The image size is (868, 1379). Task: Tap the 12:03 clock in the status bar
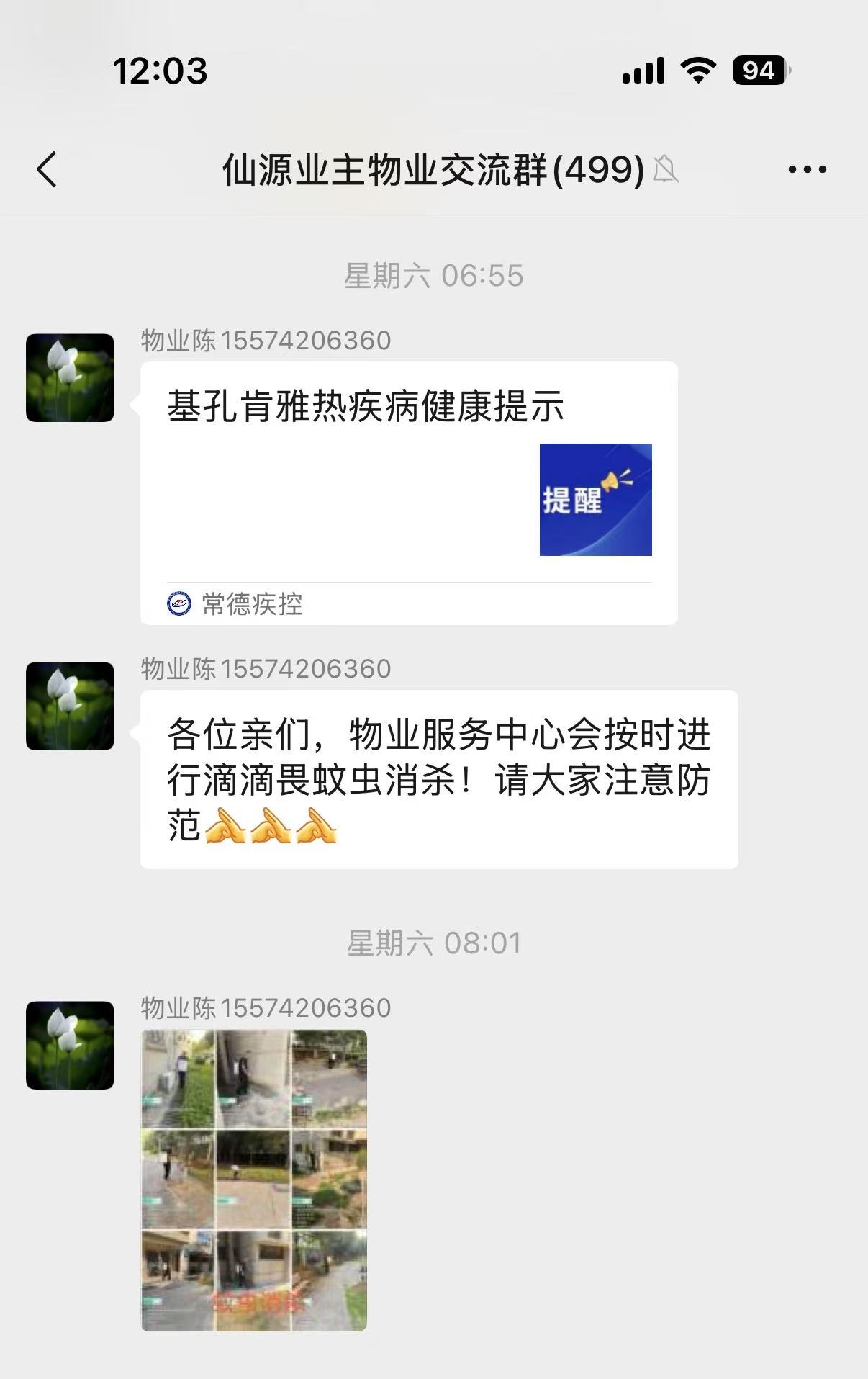coord(160,70)
